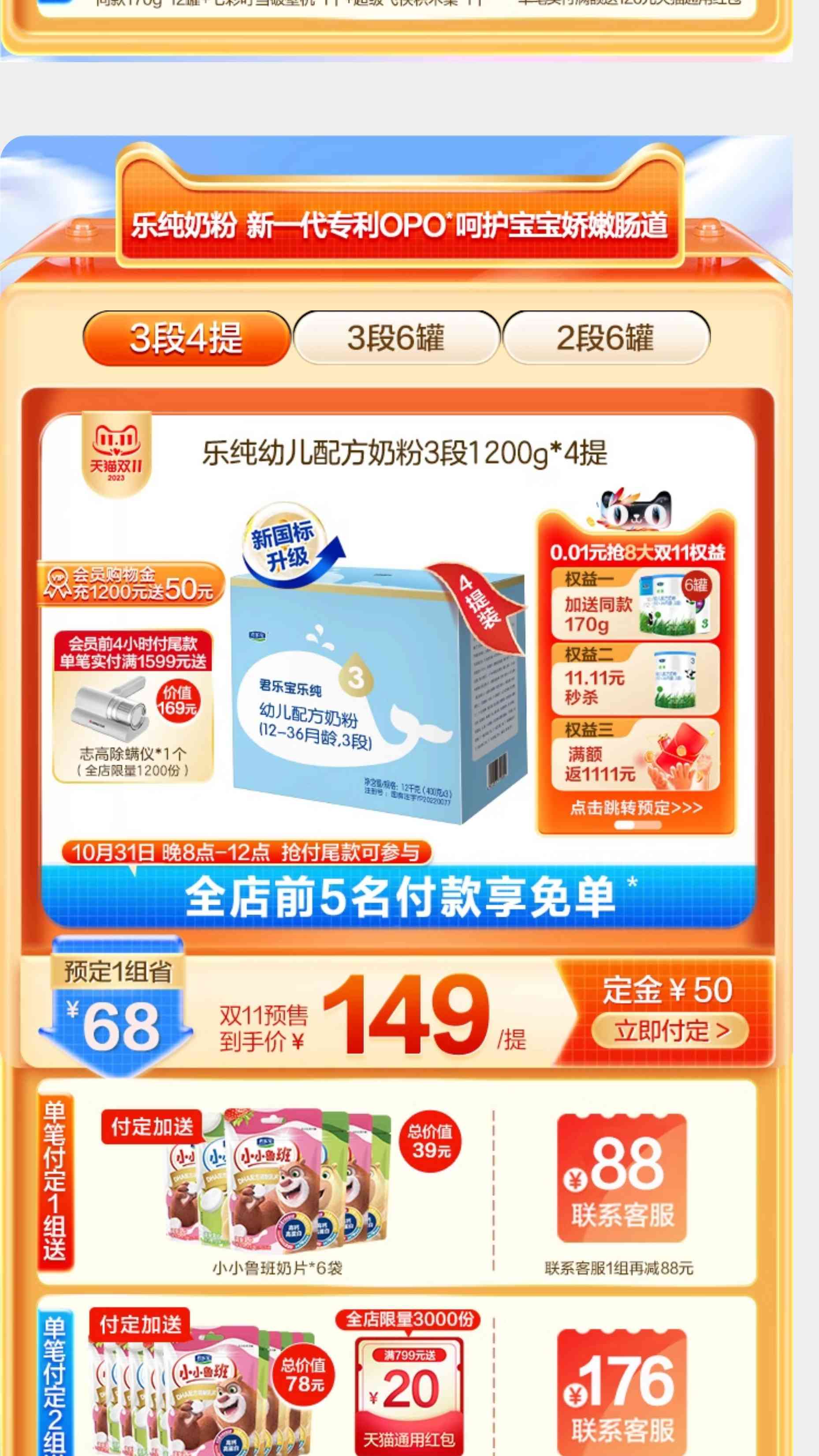Claim the ¥88 联系客服 coupon
The height and width of the screenshot is (1456, 819).
622,1178
